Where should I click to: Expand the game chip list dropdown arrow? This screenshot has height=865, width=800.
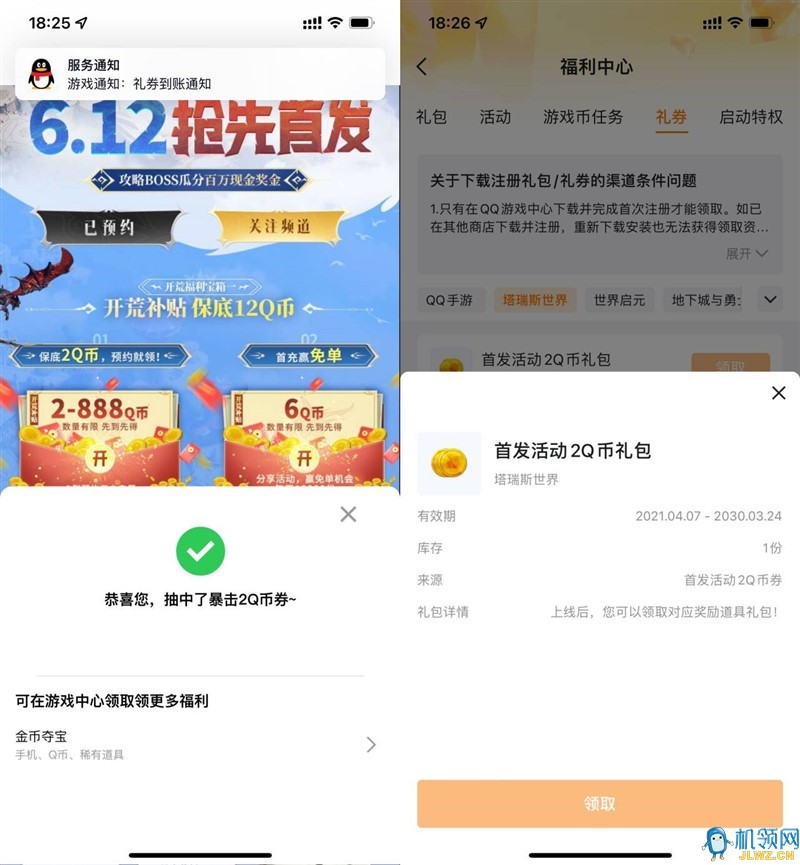pos(770,299)
